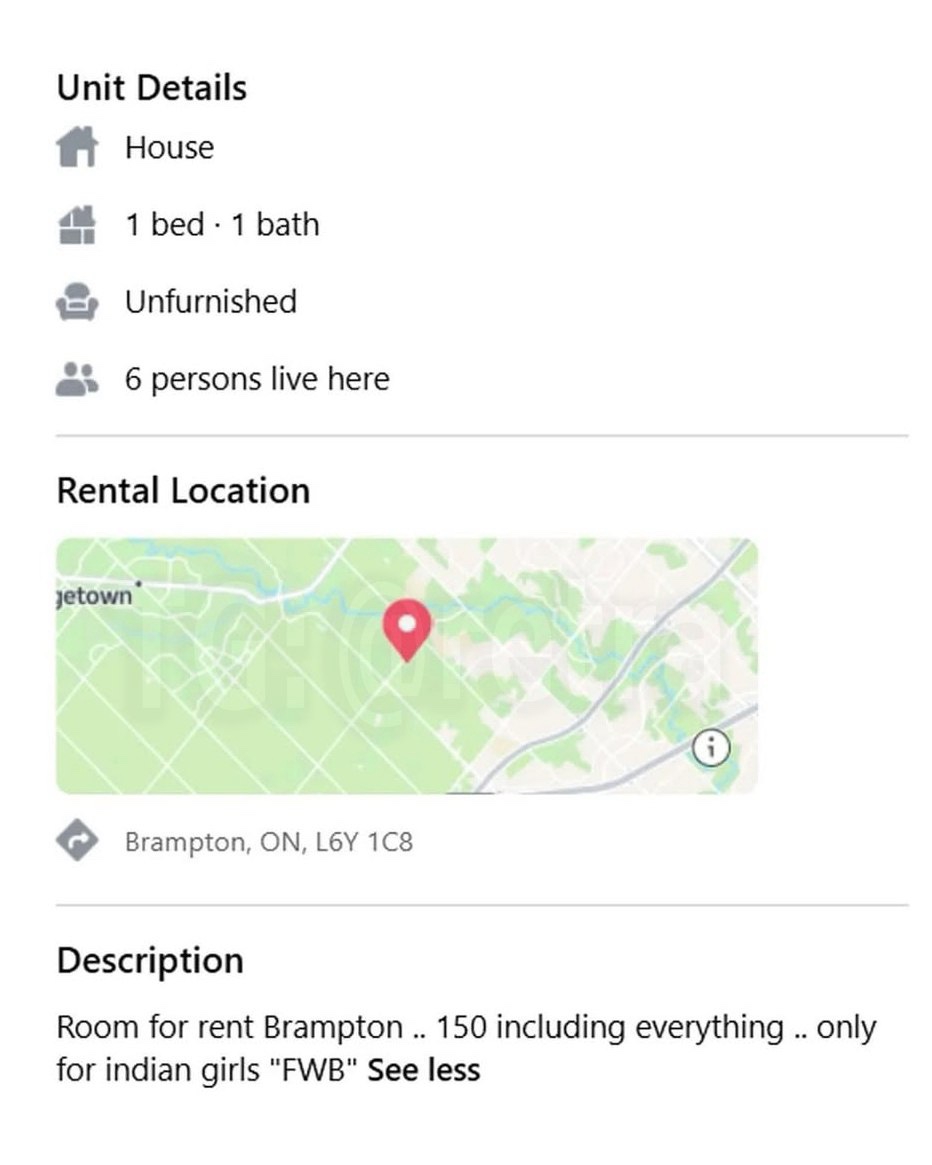Get directions to Brampton, ON, L6Y 1C8

point(77,842)
